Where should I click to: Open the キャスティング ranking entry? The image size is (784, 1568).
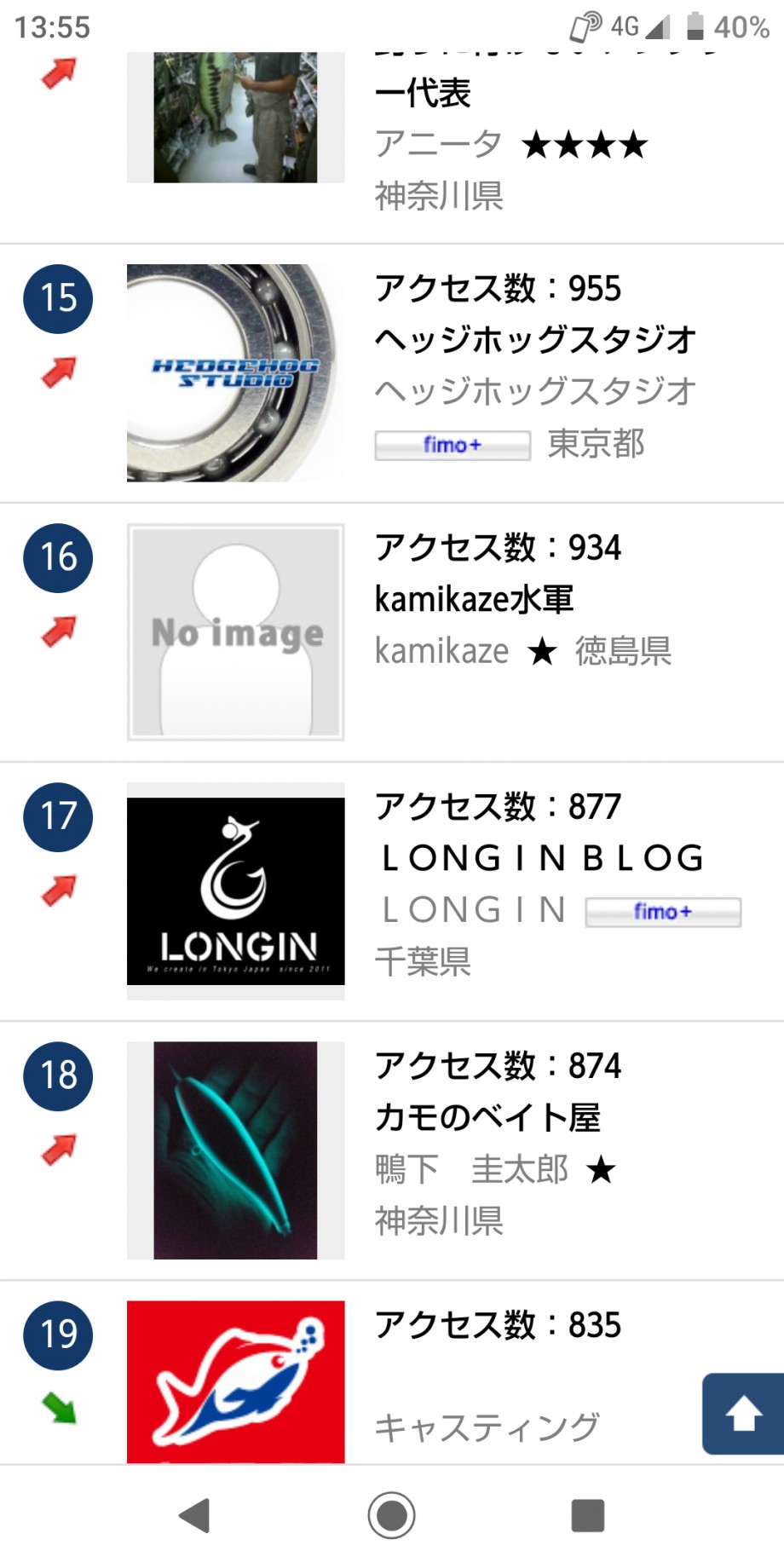392,1373
